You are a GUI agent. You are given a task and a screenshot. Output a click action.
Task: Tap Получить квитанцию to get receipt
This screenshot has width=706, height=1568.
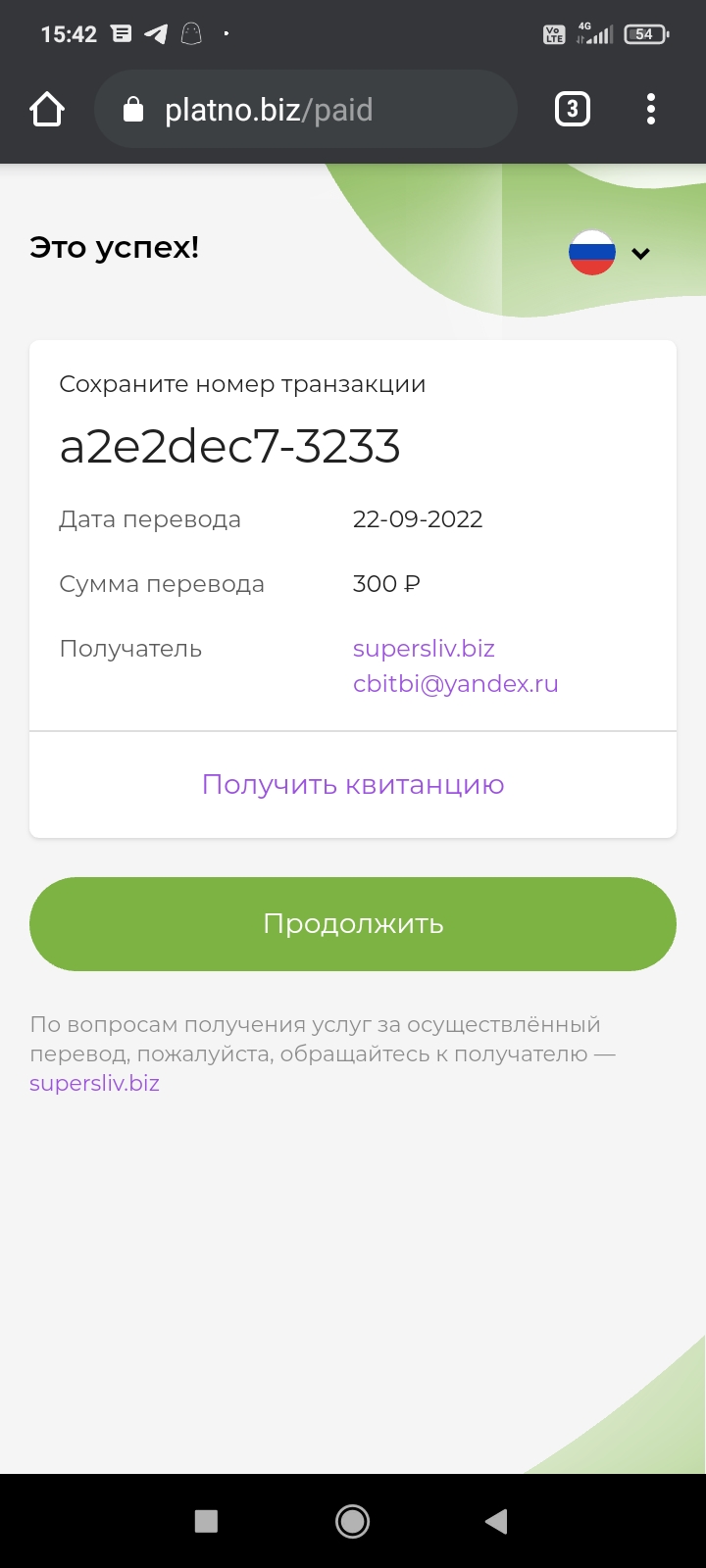pos(353,785)
